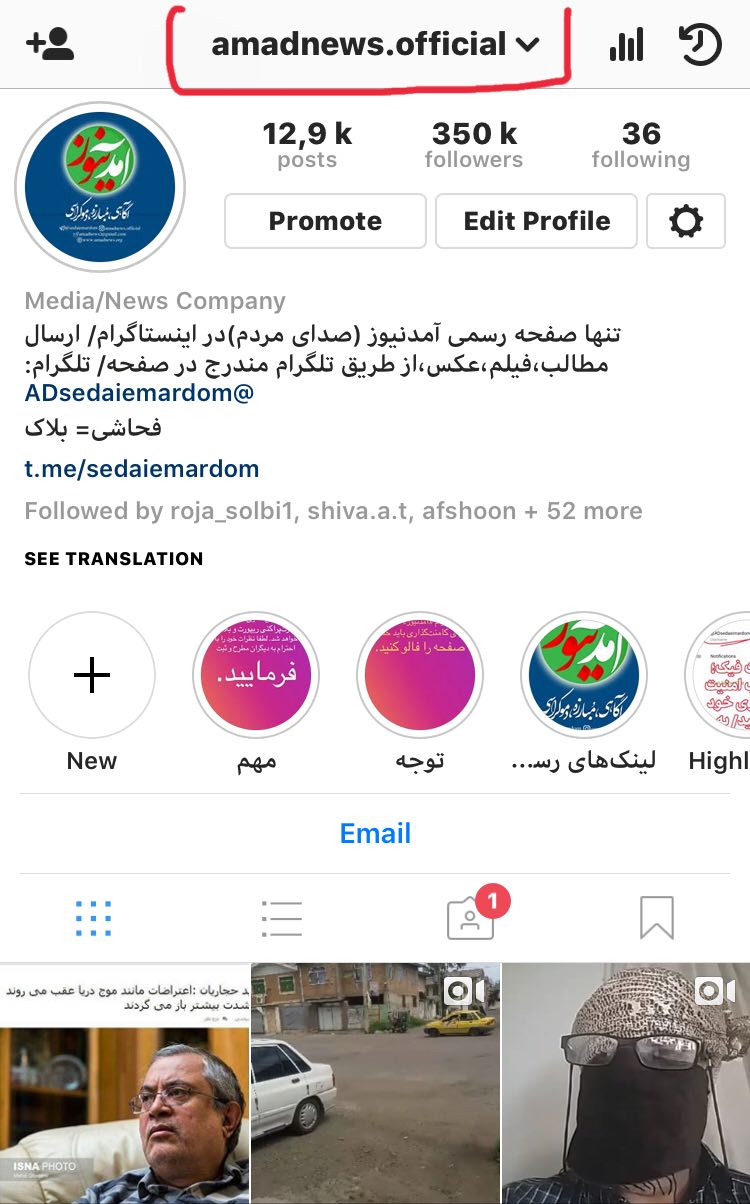Open the video post with the yellow taxi
This screenshot has width=750, height=1204.
375,1083
